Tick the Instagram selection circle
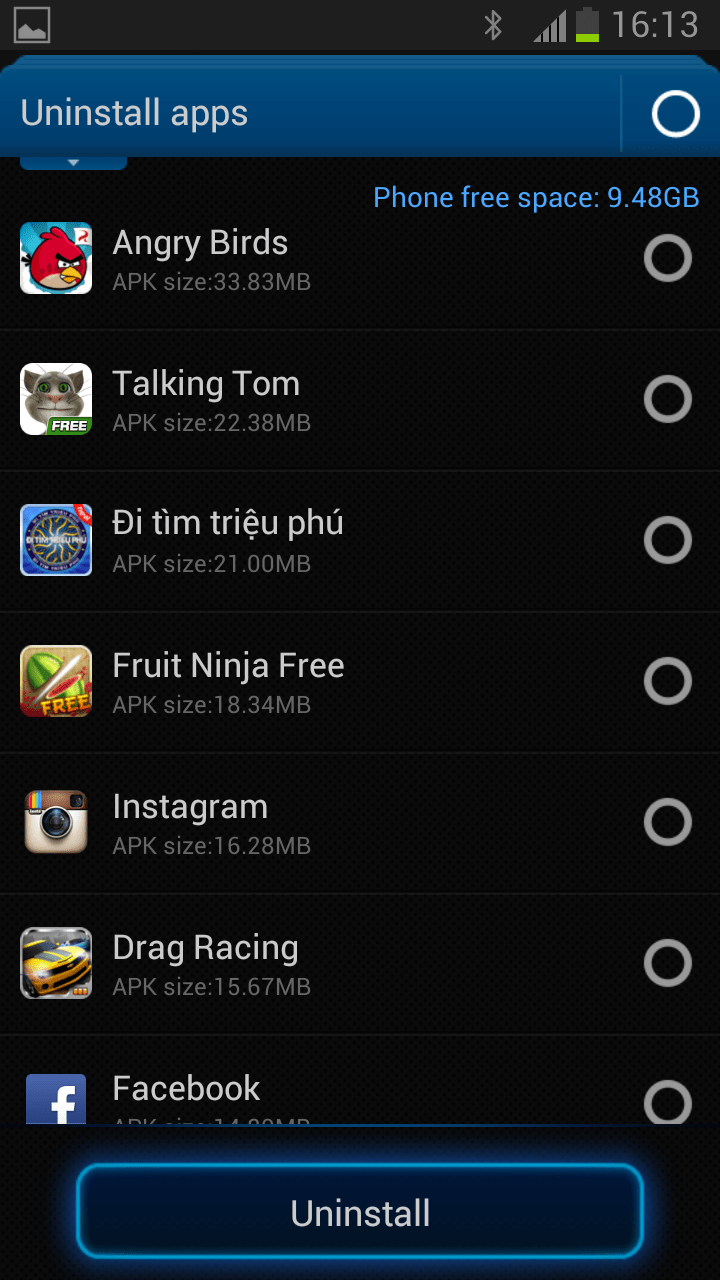The image size is (720, 1280). point(667,823)
